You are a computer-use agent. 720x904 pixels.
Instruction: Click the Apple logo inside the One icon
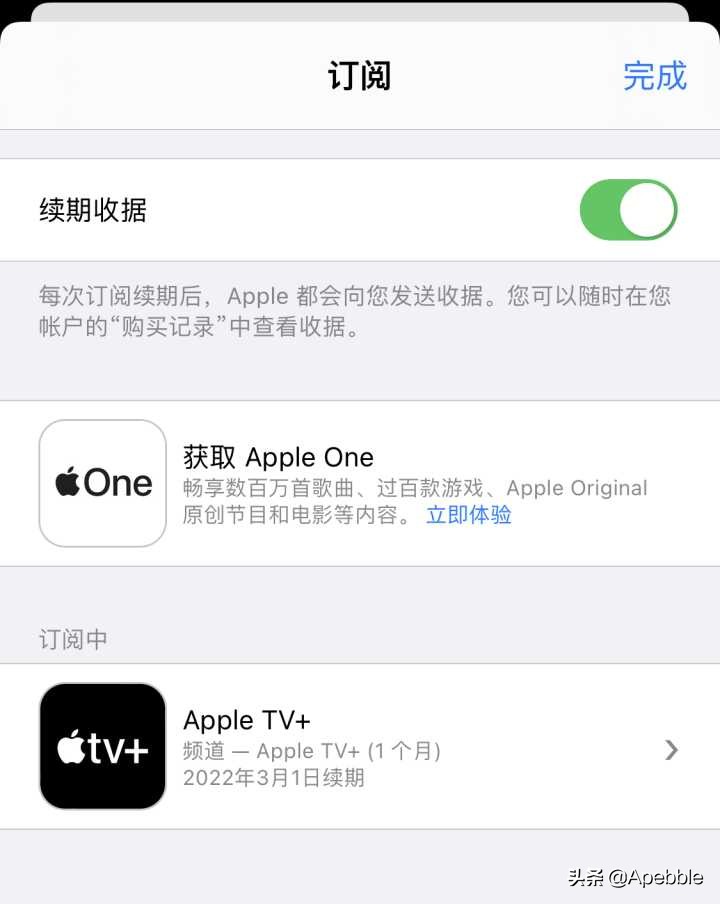(x=67, y=483)
